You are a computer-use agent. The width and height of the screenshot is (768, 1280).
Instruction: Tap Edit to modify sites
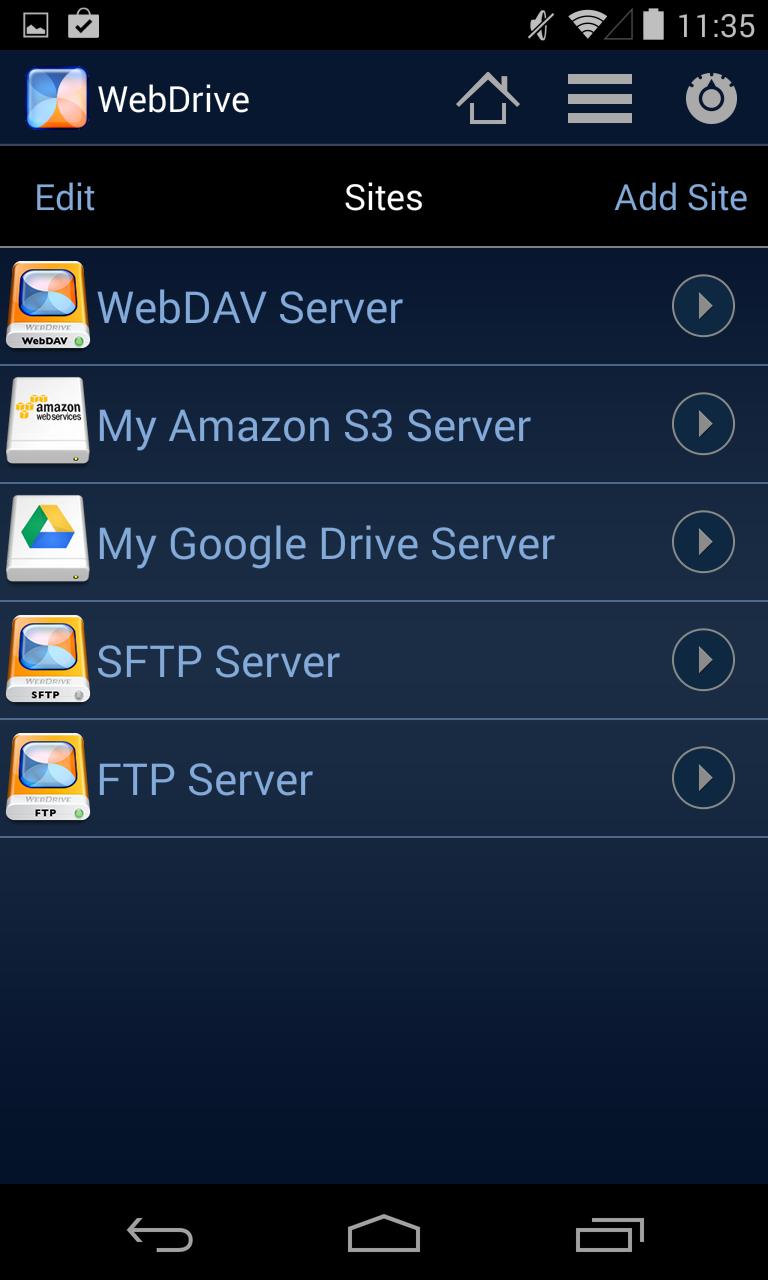[x=65, y=197]
